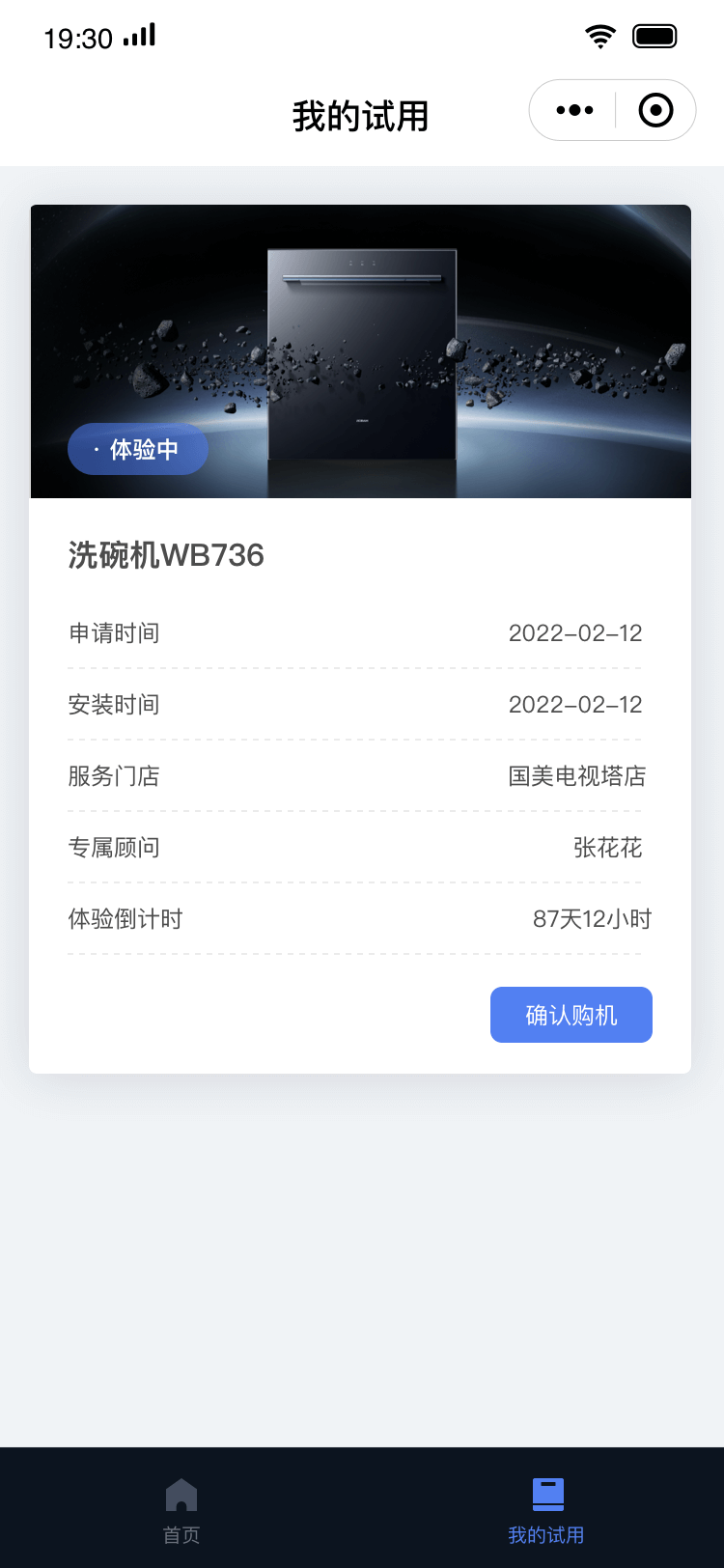Open the 洗碗机WB736 trial card image

click(x=361, y=351)
